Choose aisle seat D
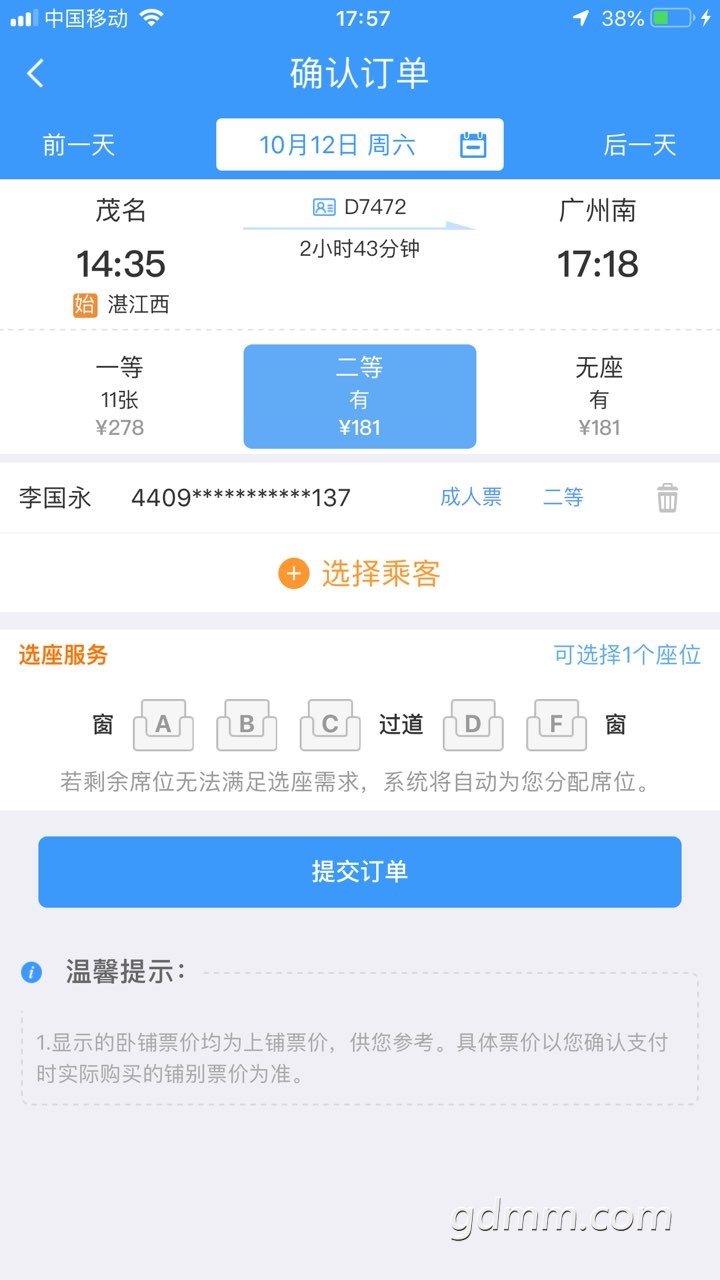Viewport: 720px width, 1280px height. 473,725
